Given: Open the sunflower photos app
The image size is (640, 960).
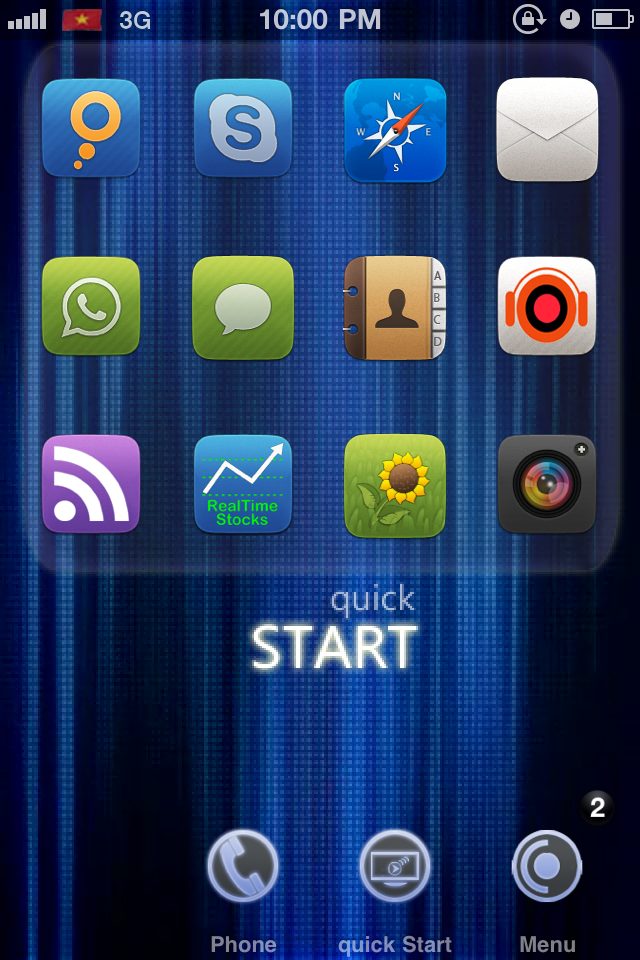Looking at the screenshot, I should point(395,486).
